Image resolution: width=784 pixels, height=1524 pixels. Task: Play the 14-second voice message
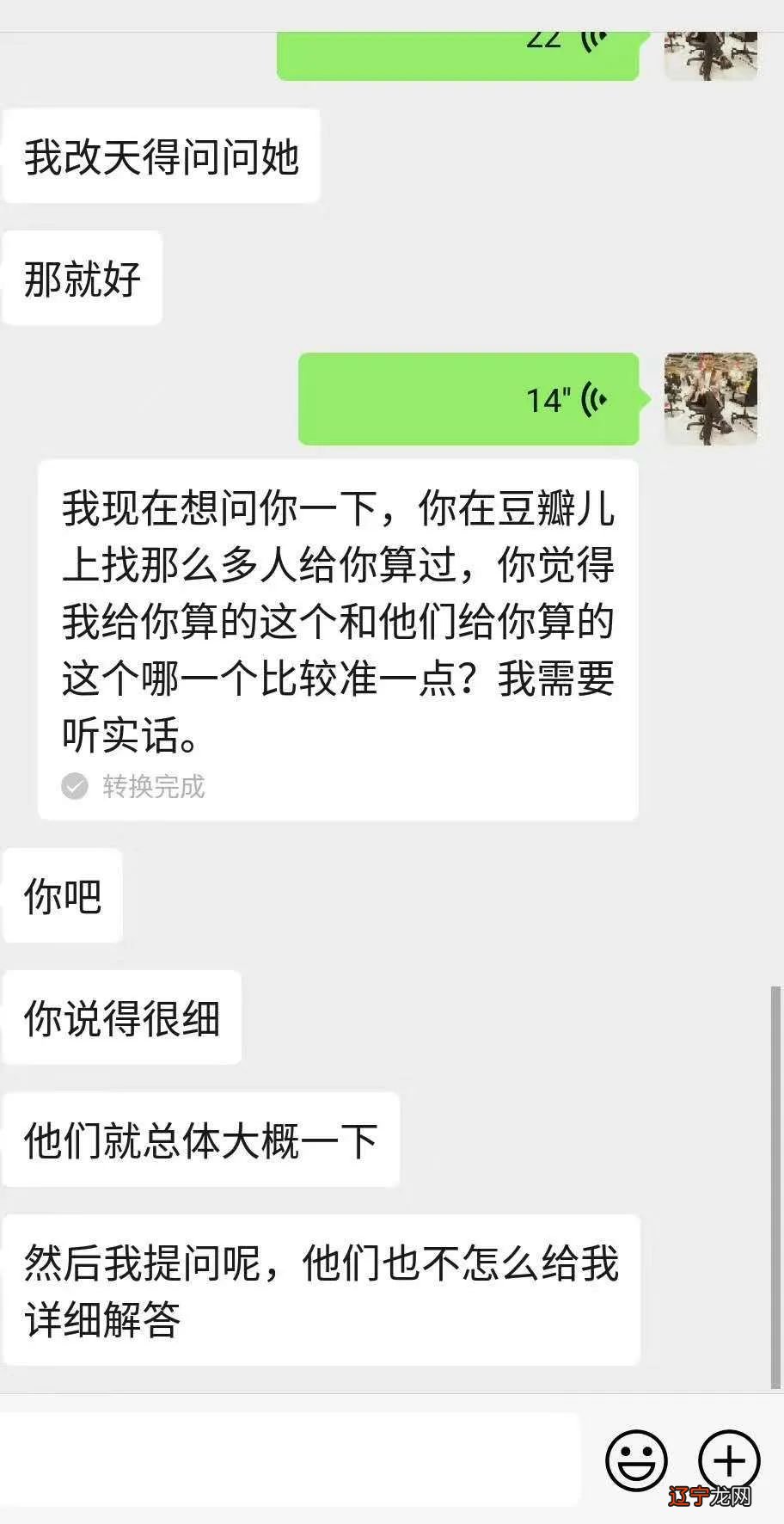click(x=469, y=398)
